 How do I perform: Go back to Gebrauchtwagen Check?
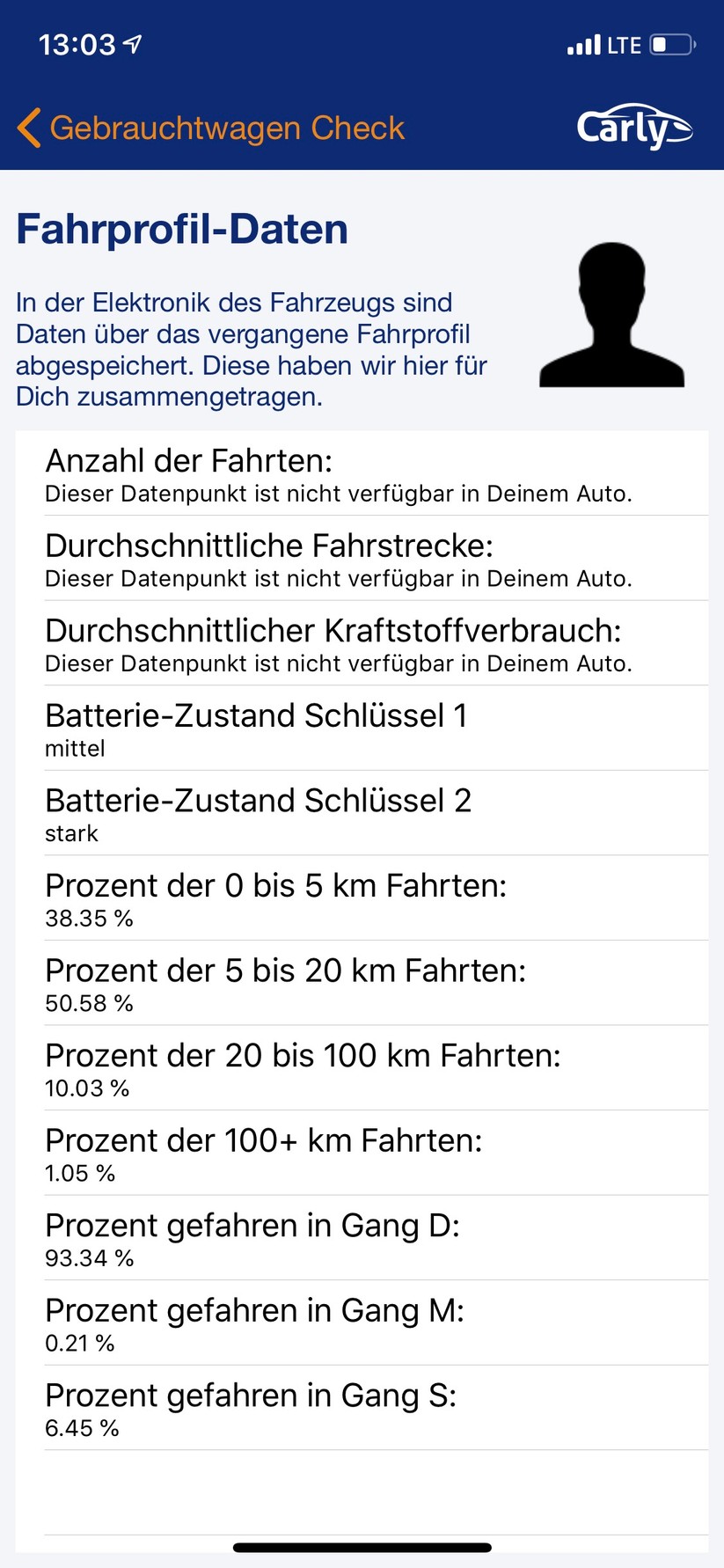[x=209, y=128]
